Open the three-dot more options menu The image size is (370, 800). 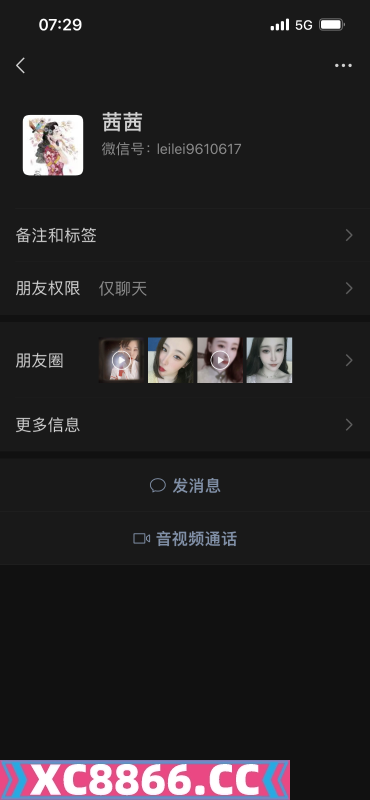pos(343,65)
